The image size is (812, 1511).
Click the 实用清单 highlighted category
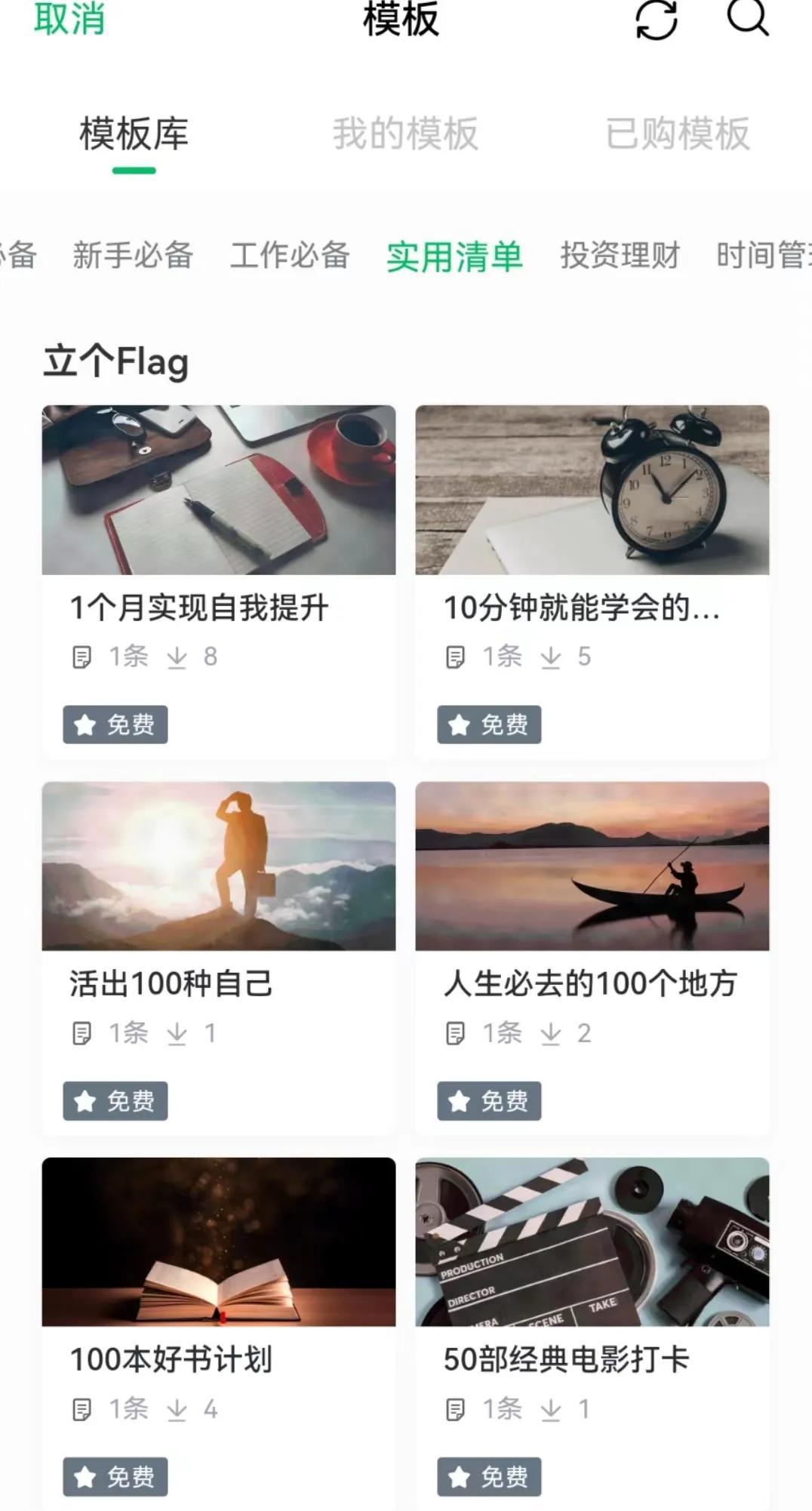pyautogui.click(x=454, y=256)
